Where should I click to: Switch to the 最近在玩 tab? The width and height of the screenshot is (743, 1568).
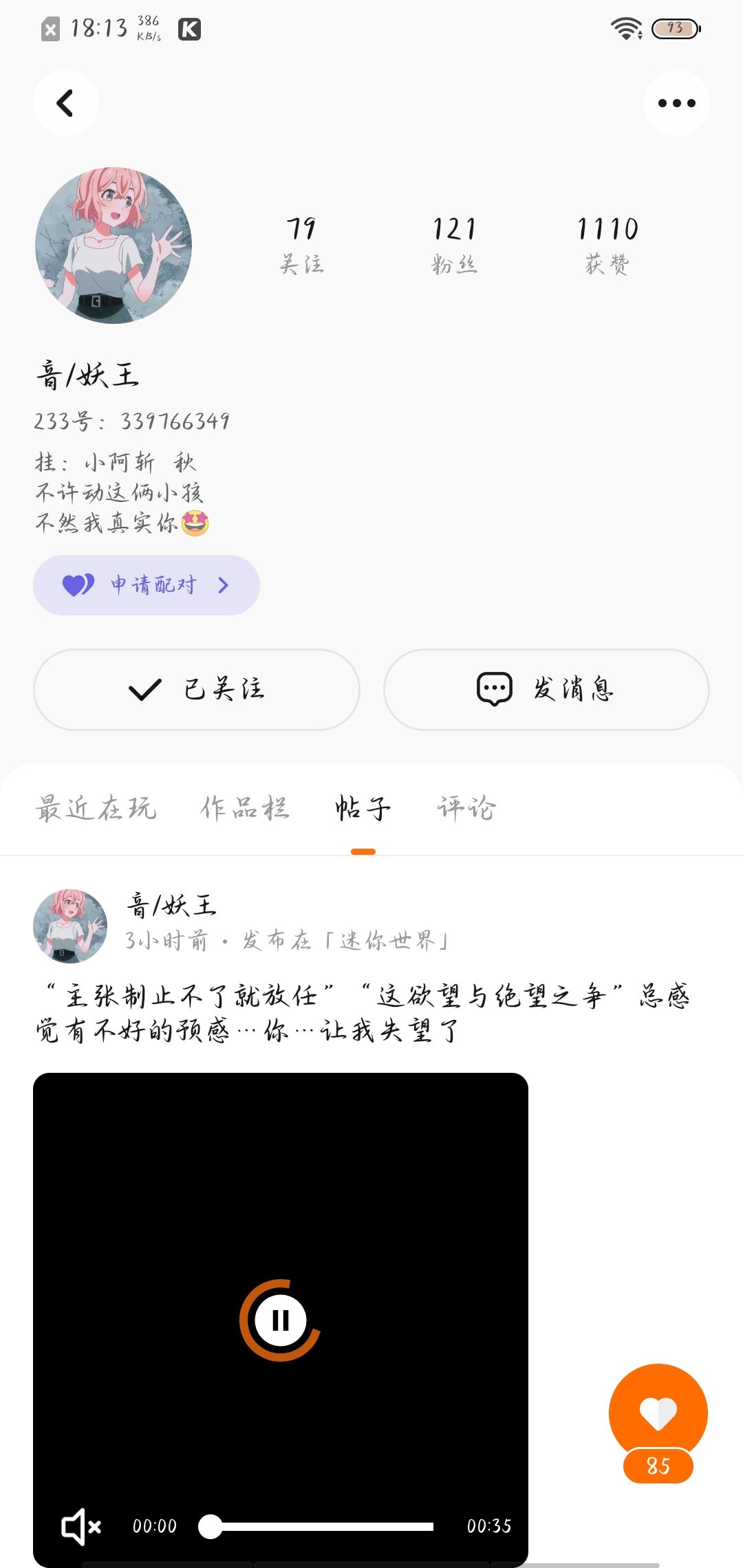(96, 808)
